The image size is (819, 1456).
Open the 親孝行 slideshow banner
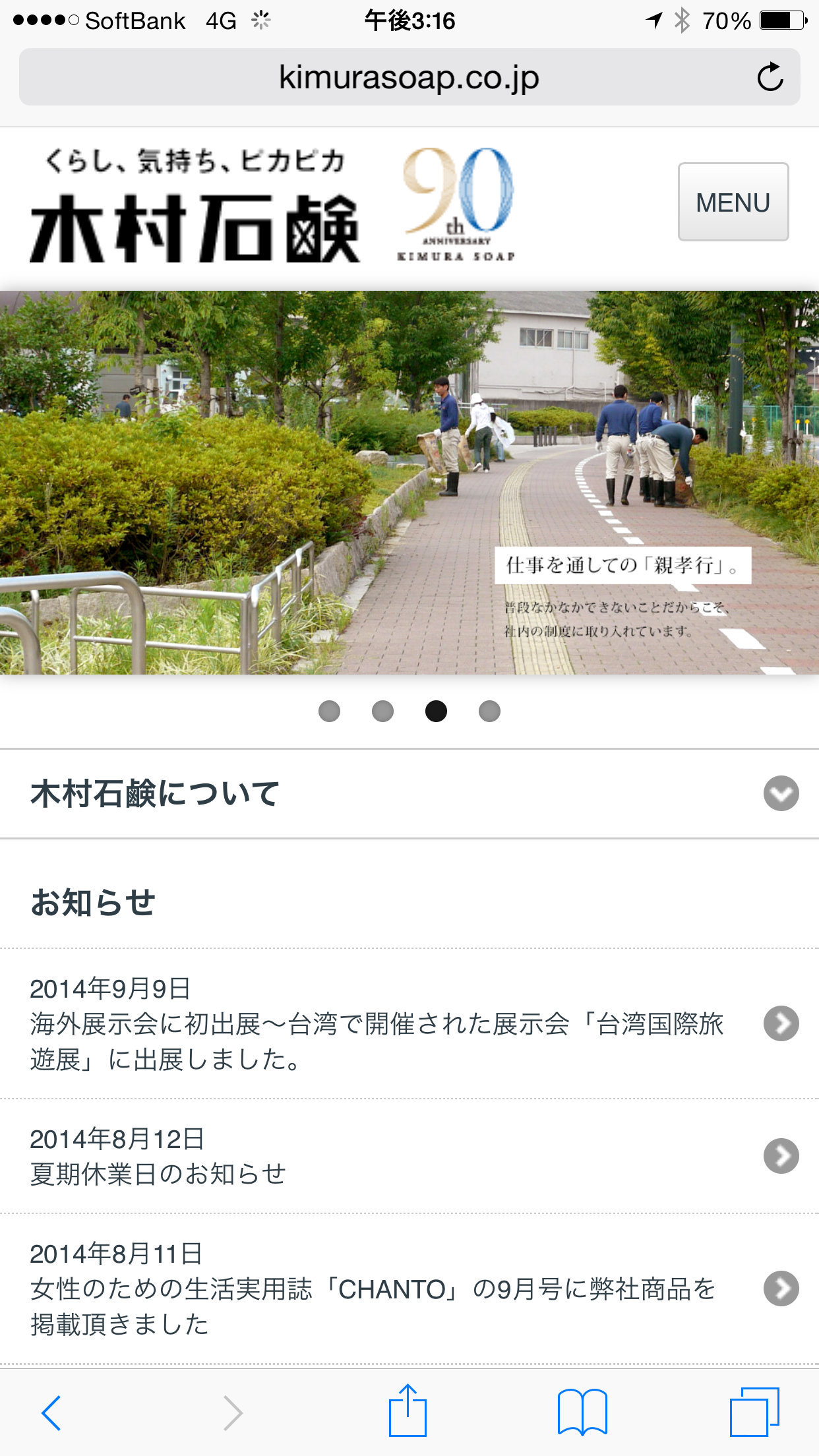[x=409, y=483]
